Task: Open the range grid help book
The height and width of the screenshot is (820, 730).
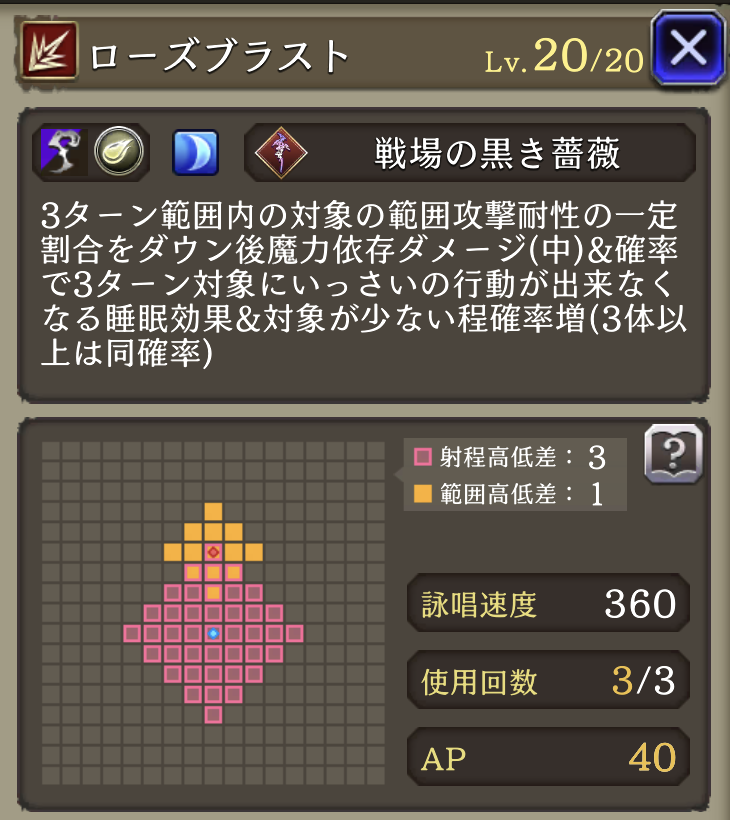Action: pyautogui.click(x=673, y=453)
